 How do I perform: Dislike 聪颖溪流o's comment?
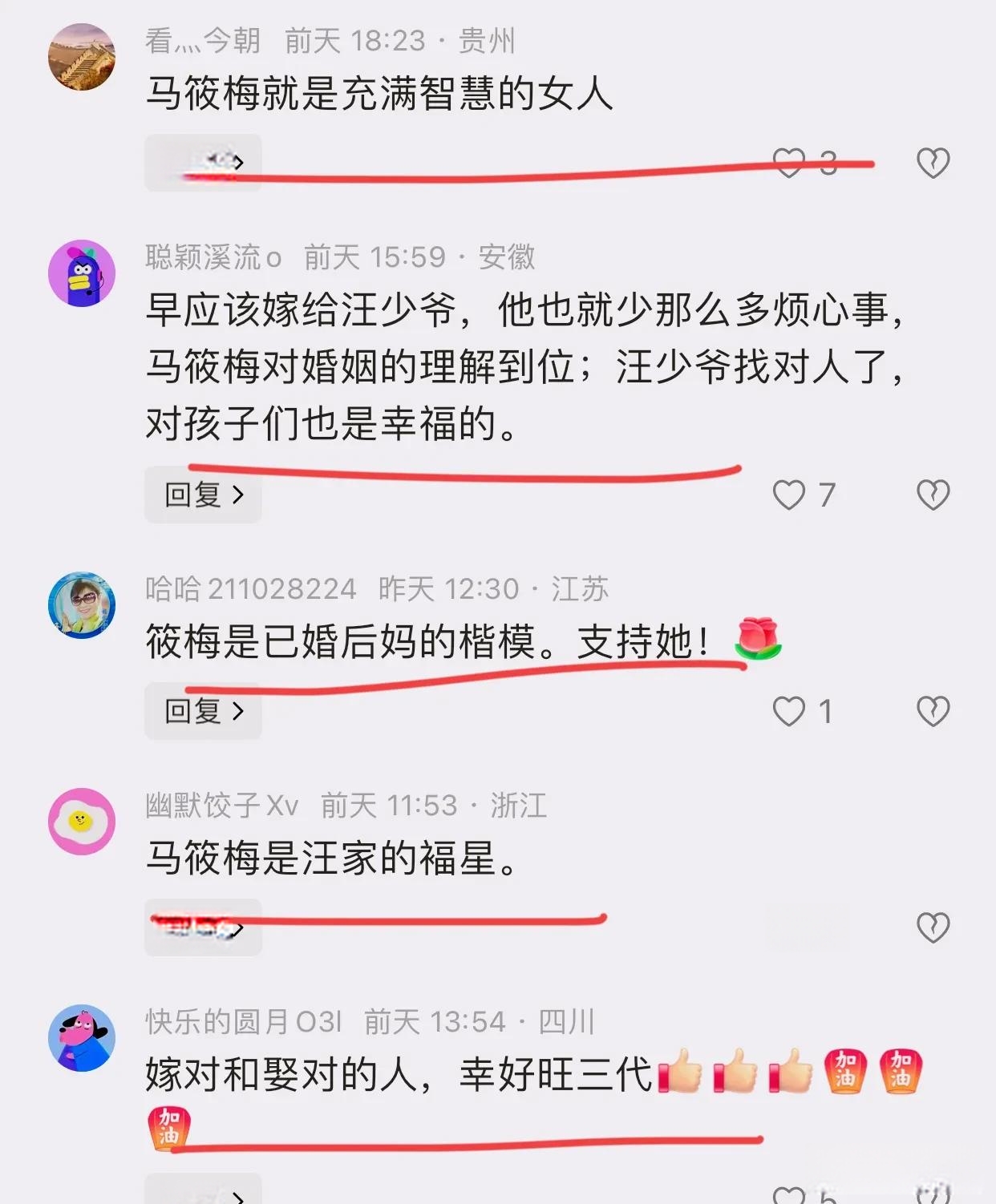(x=933, y=495)
